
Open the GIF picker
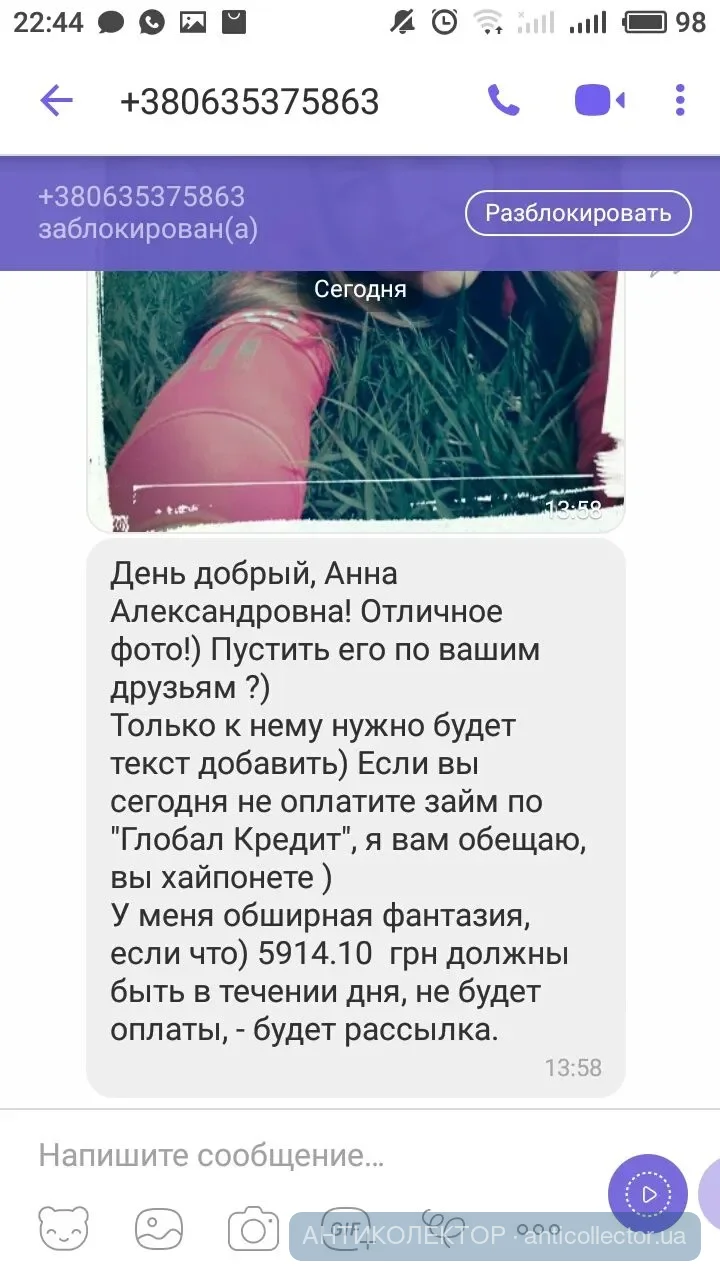[348, 1230]
